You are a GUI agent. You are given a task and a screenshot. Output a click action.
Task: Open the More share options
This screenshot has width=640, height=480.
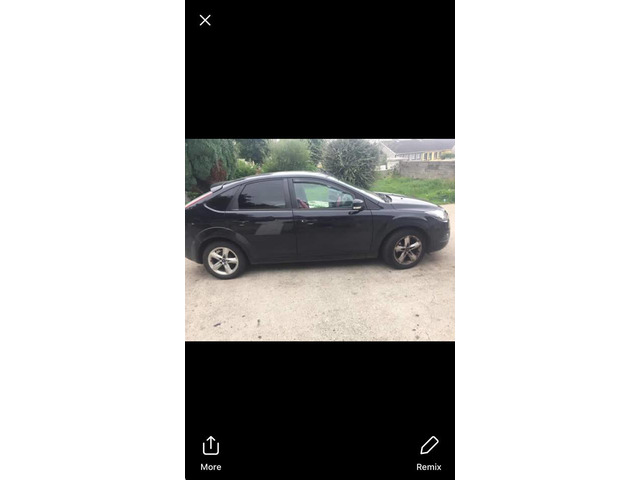point(211,451)
